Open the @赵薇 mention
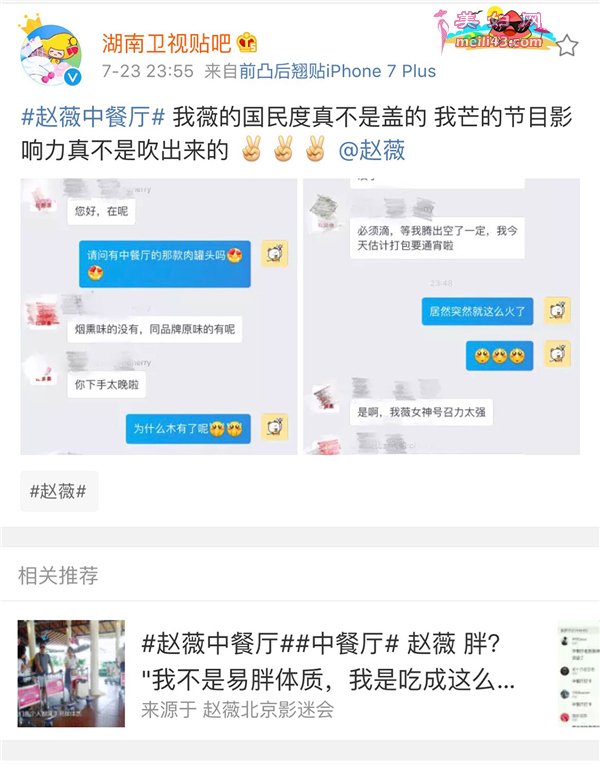The image size is (600, 770). point(372,151)
